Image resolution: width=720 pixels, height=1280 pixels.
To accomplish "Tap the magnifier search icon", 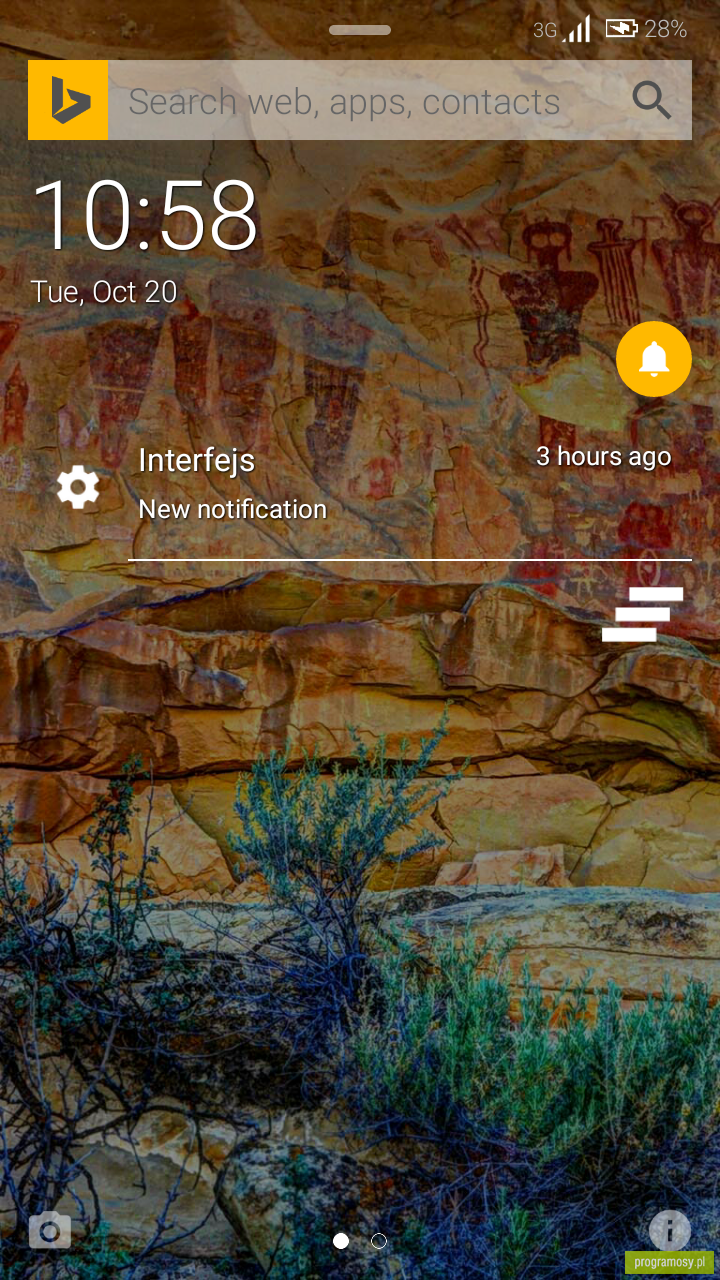I will point(652,100).
